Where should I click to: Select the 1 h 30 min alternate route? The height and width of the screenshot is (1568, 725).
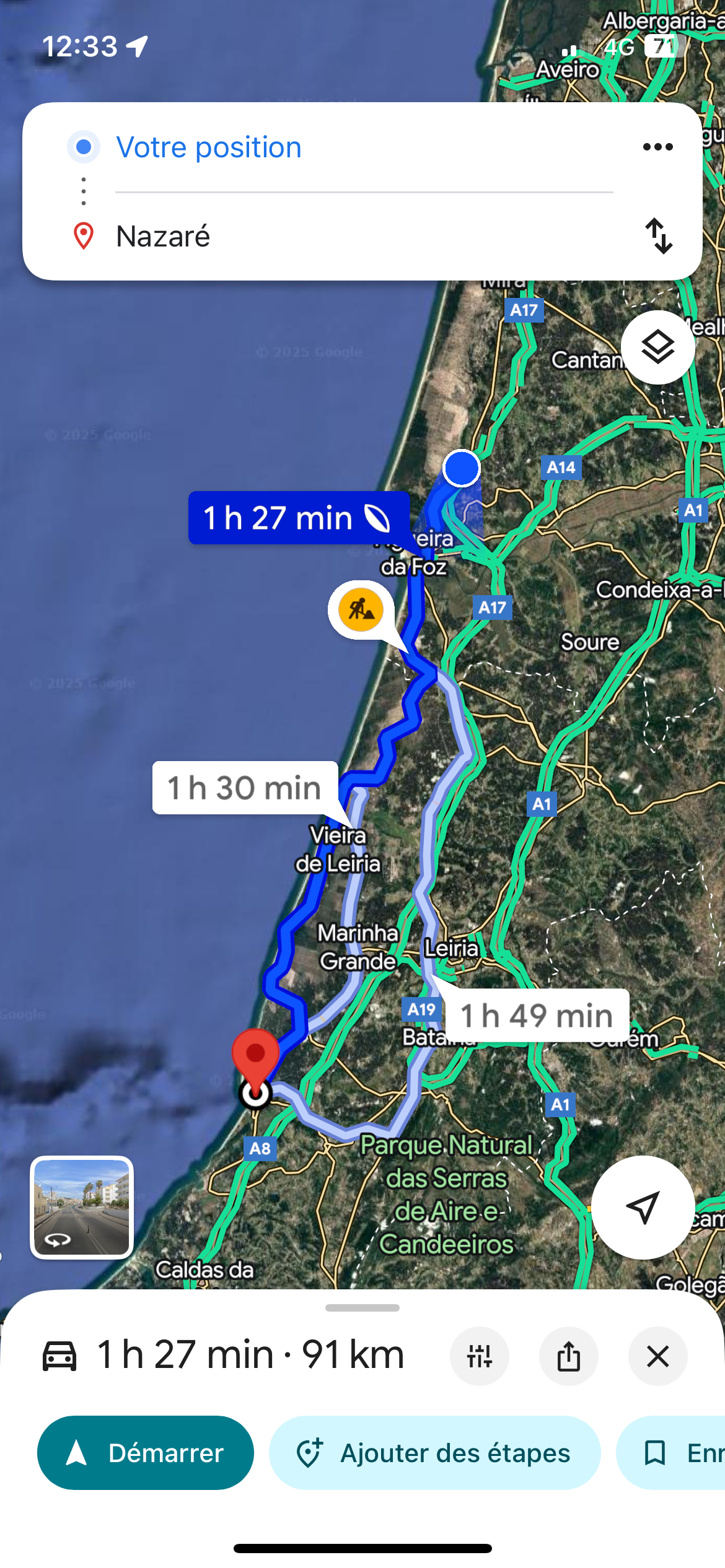(245, 788)
